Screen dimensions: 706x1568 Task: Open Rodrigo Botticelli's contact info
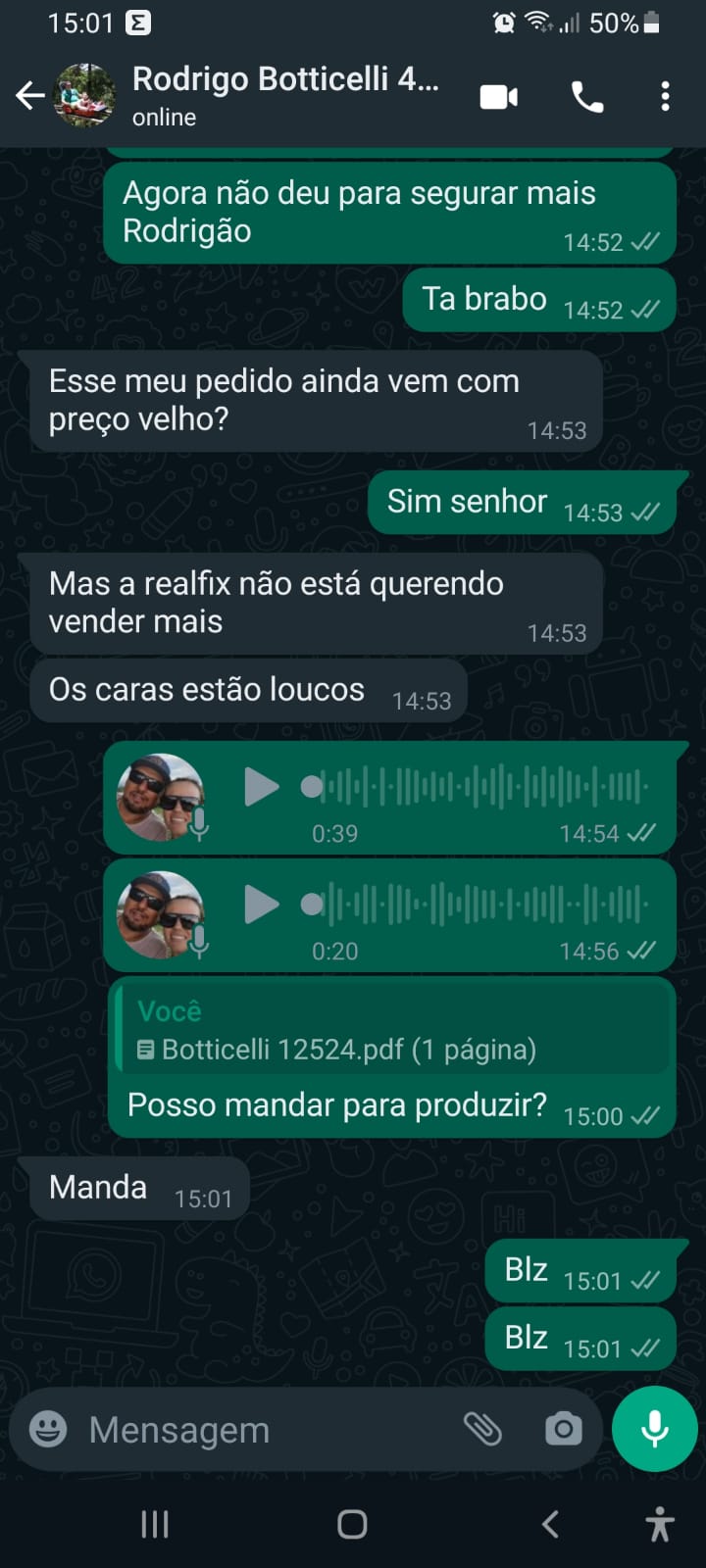(x=284, y=96)
